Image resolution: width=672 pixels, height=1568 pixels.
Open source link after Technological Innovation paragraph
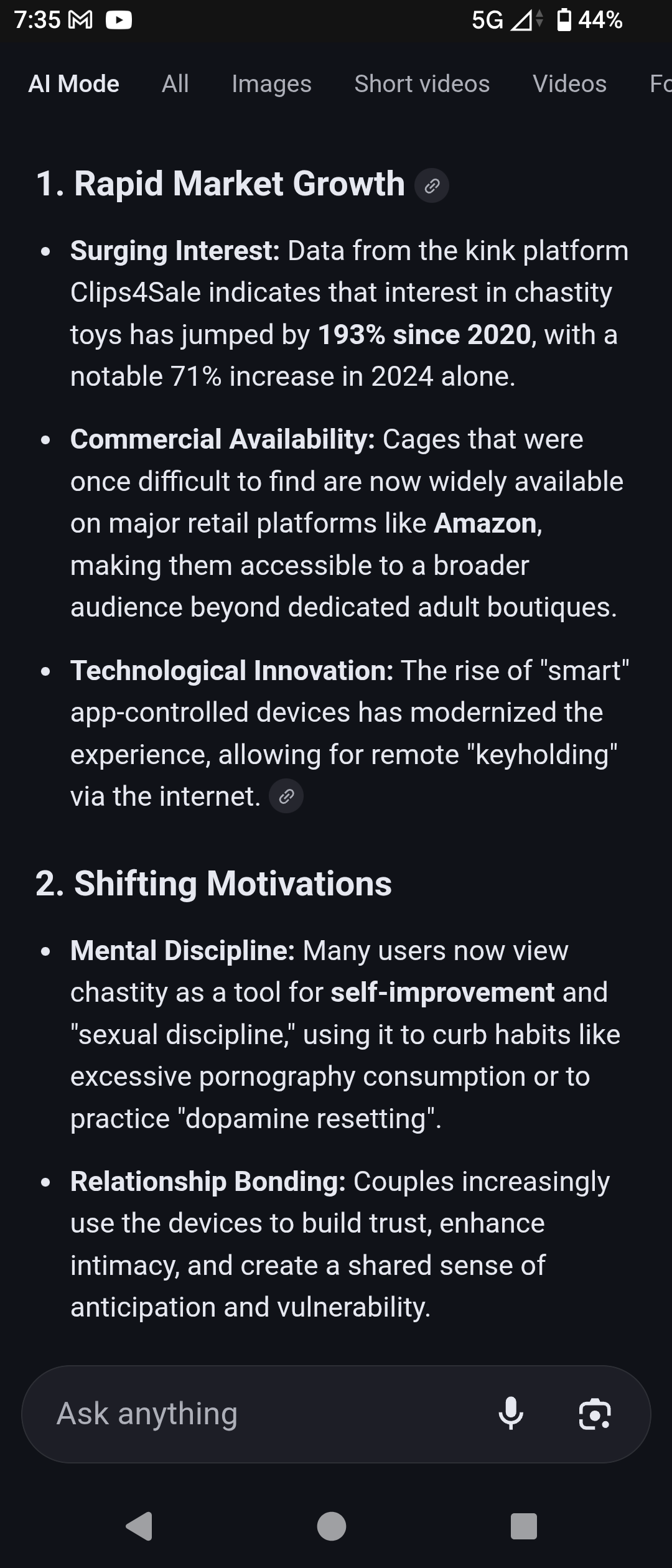coord(286,796)
